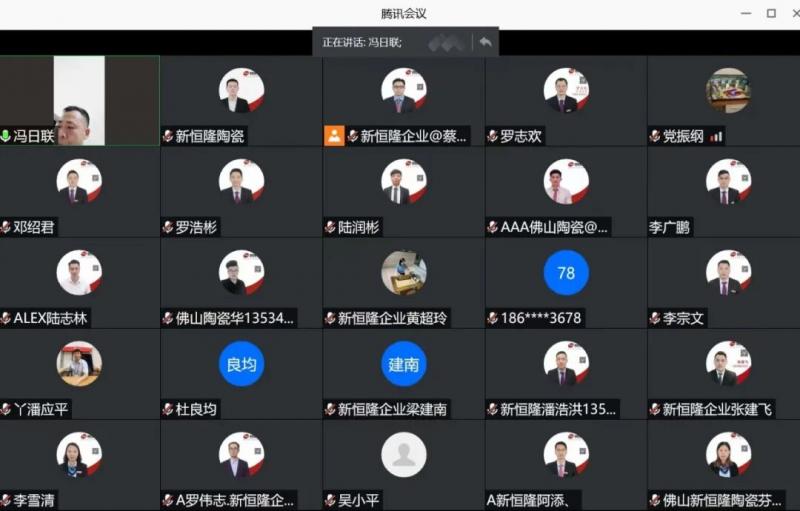800x511 pixels.
Task: Tap the arrow icon in the speaking bar
Action: pos(485,42)
